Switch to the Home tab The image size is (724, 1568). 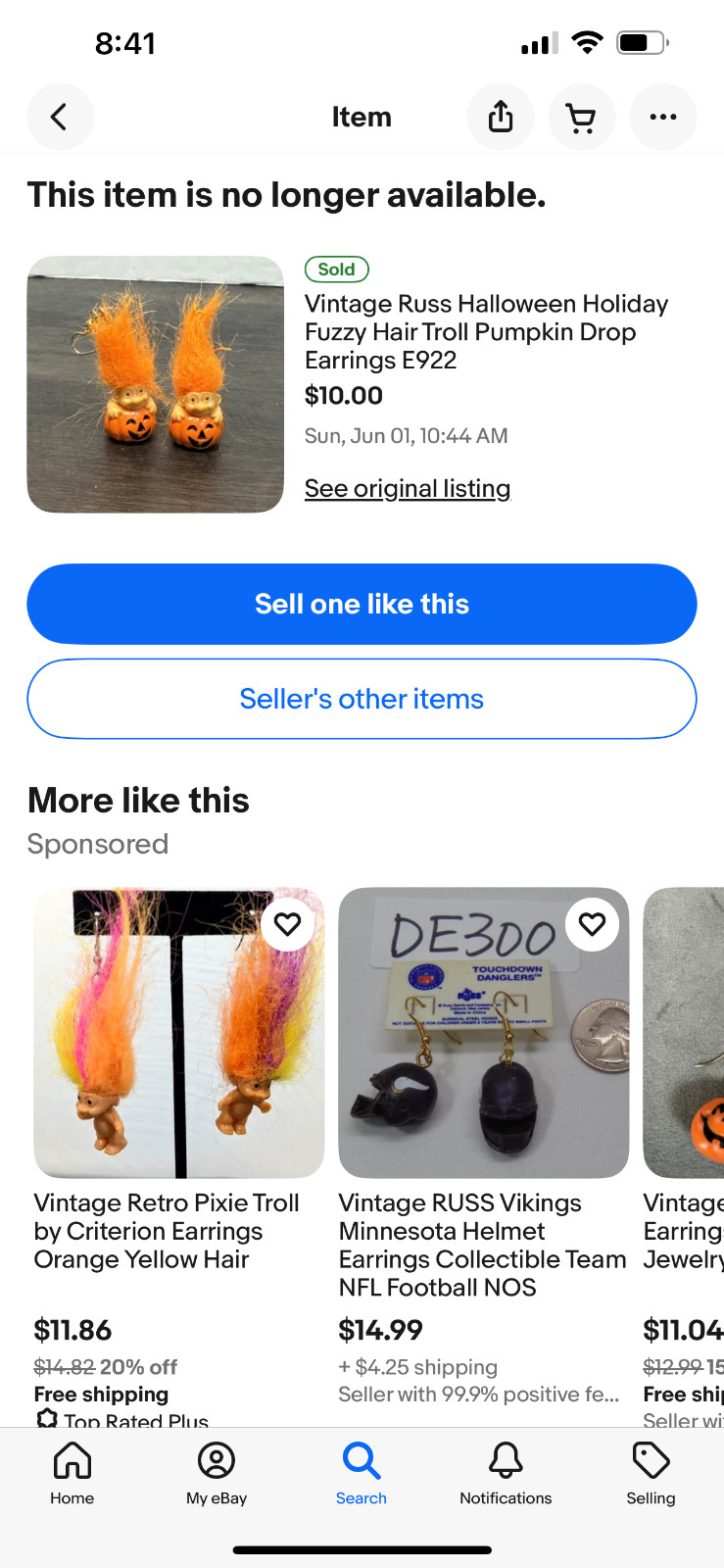click(x=72, y=1472)
